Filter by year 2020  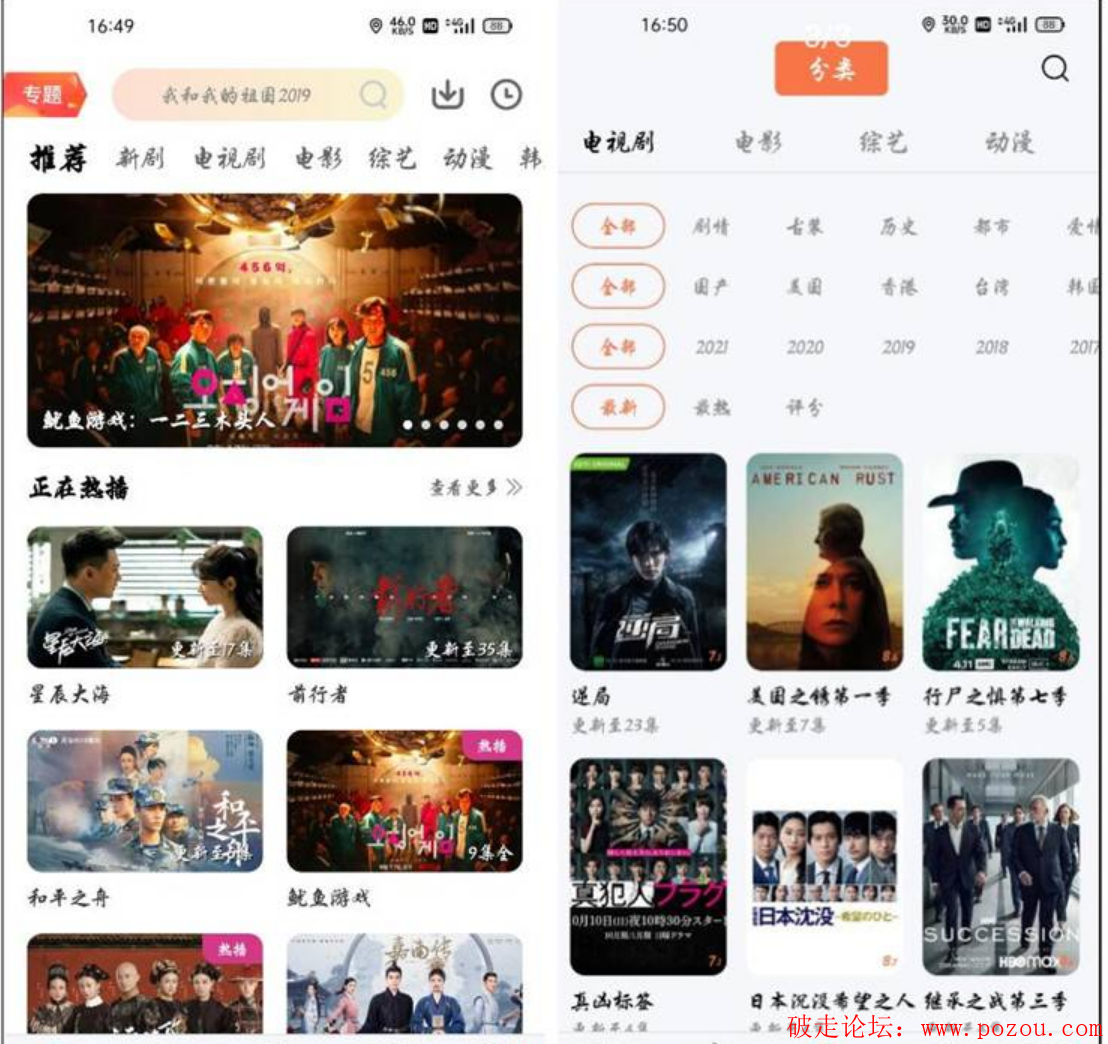(x=804, y=347)
